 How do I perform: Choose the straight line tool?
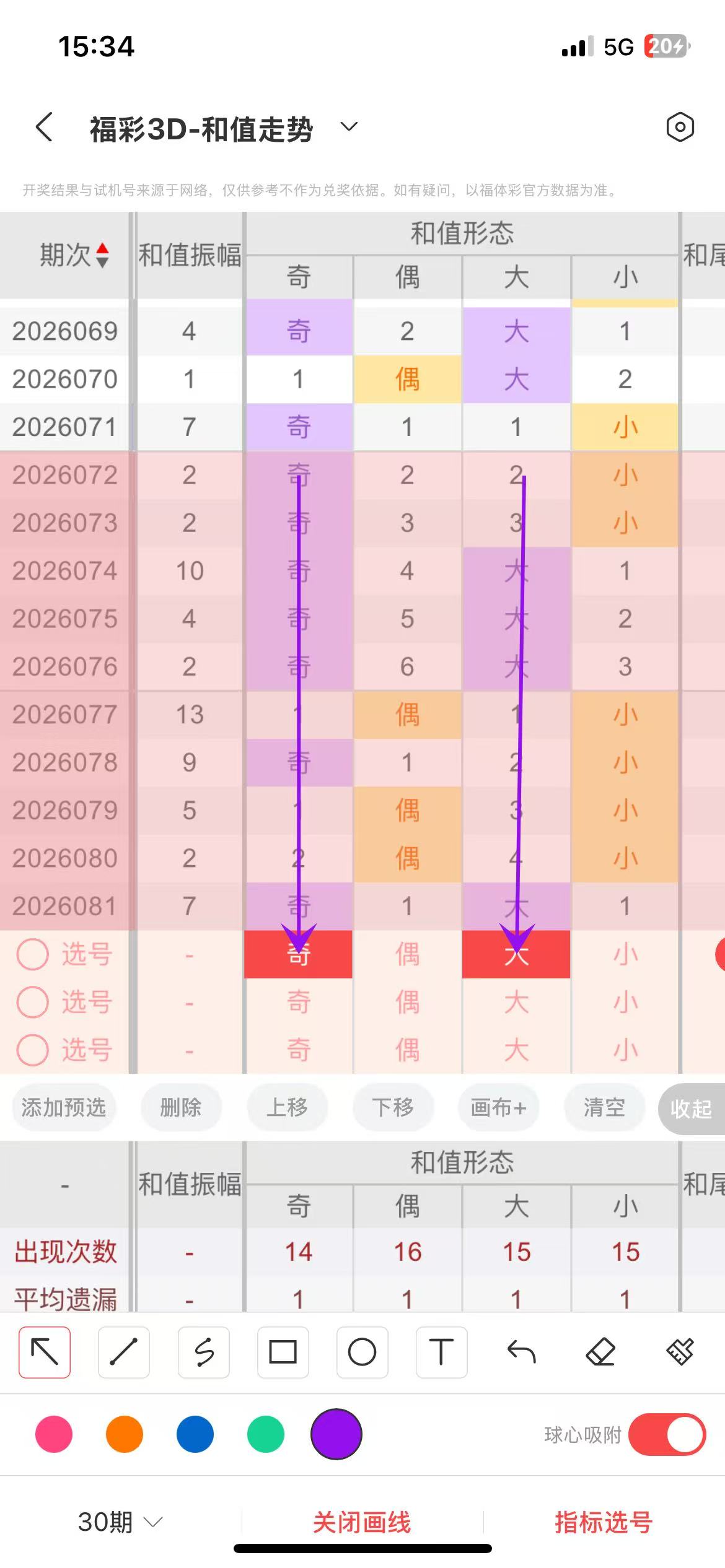click(x=124, y=1352)
